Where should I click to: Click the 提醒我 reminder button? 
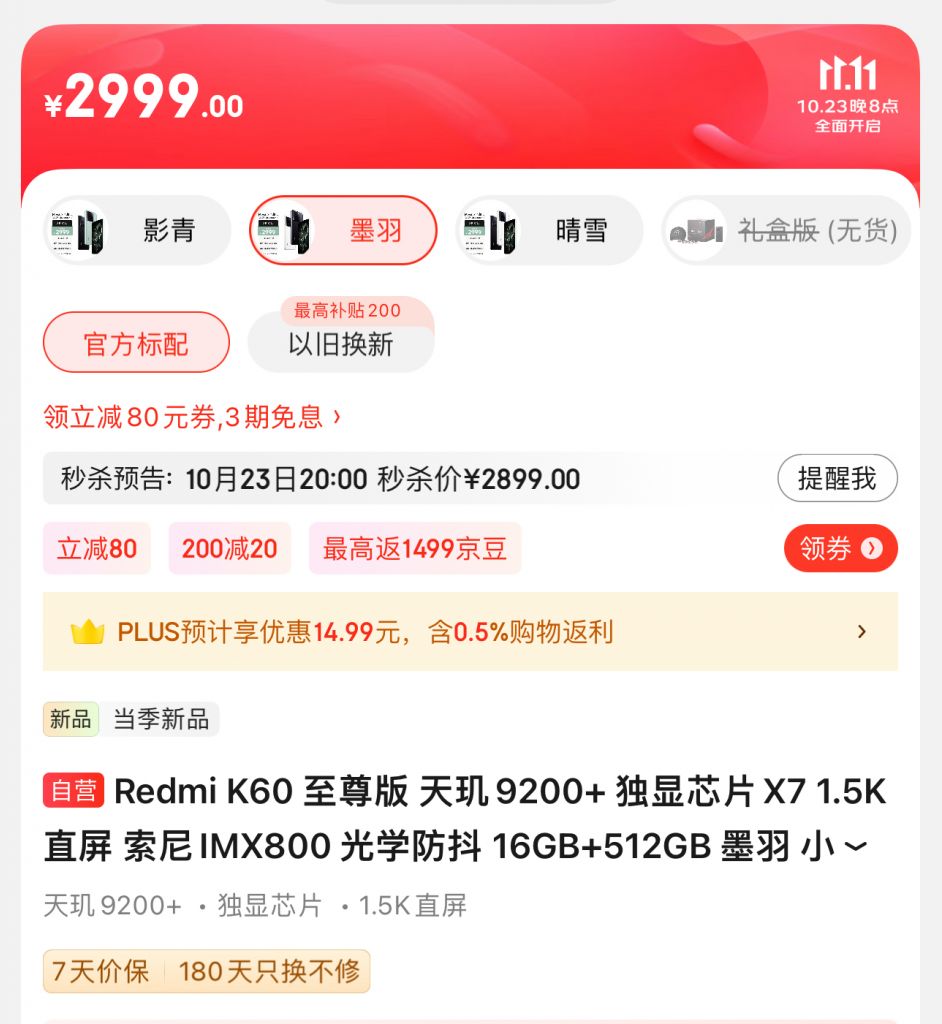(x=838, y=479)
